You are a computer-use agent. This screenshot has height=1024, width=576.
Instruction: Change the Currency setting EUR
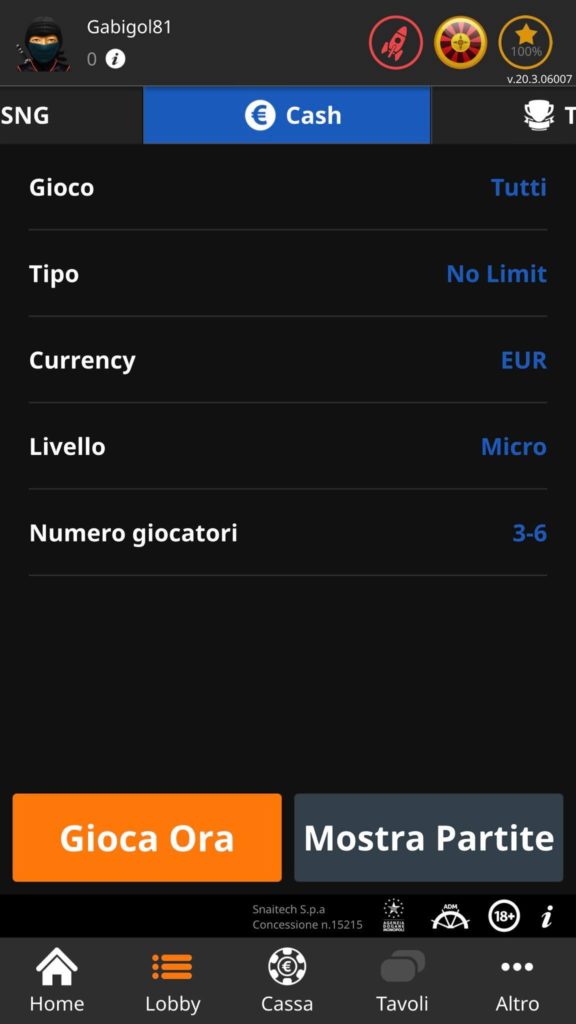coord(288,360)
